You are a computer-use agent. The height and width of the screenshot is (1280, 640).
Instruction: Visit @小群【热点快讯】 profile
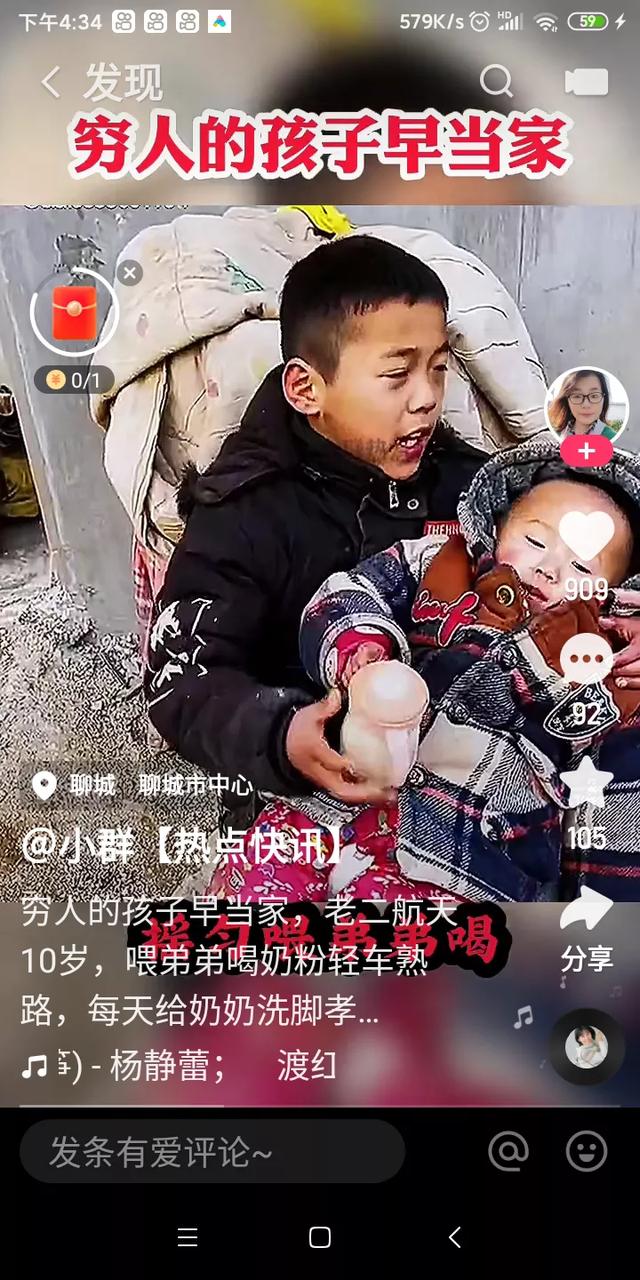(x=182, y=848)
